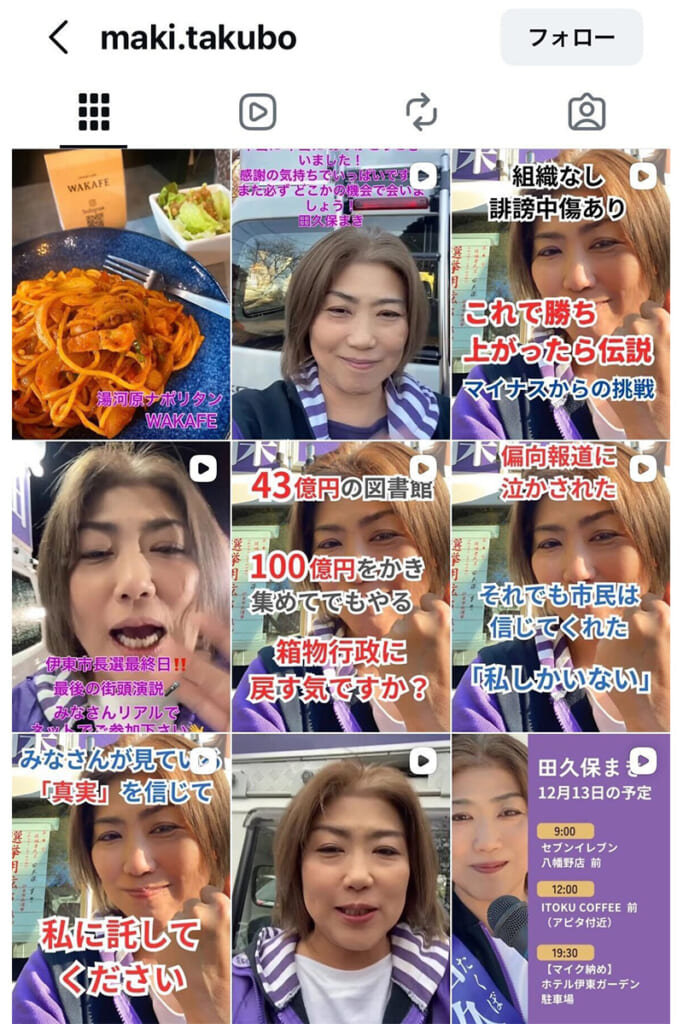Go back from maki.takubo profile

tap(59, 38)
